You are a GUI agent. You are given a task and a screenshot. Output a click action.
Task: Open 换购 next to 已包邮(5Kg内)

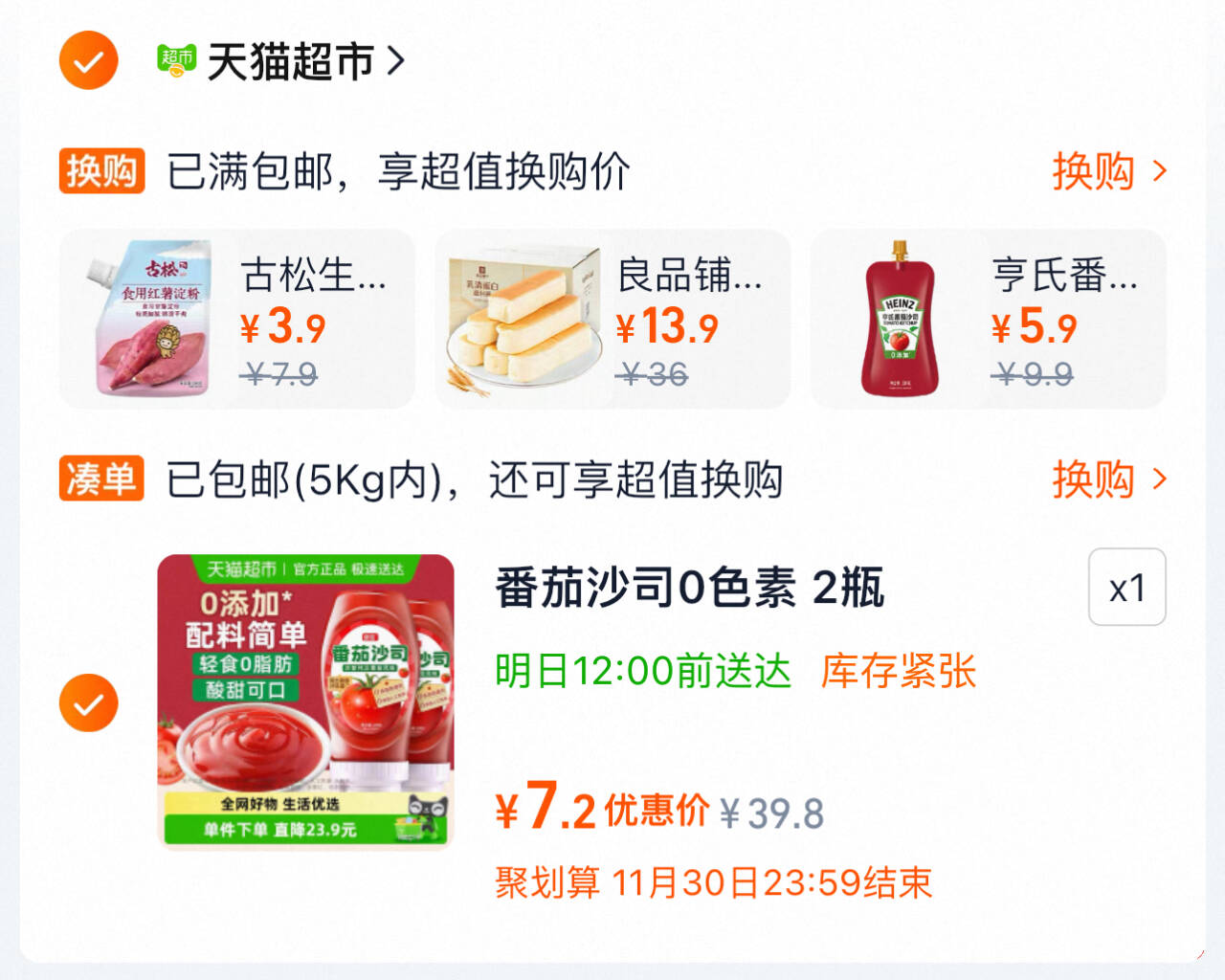pyautogui.click(x=1109, y=479)
